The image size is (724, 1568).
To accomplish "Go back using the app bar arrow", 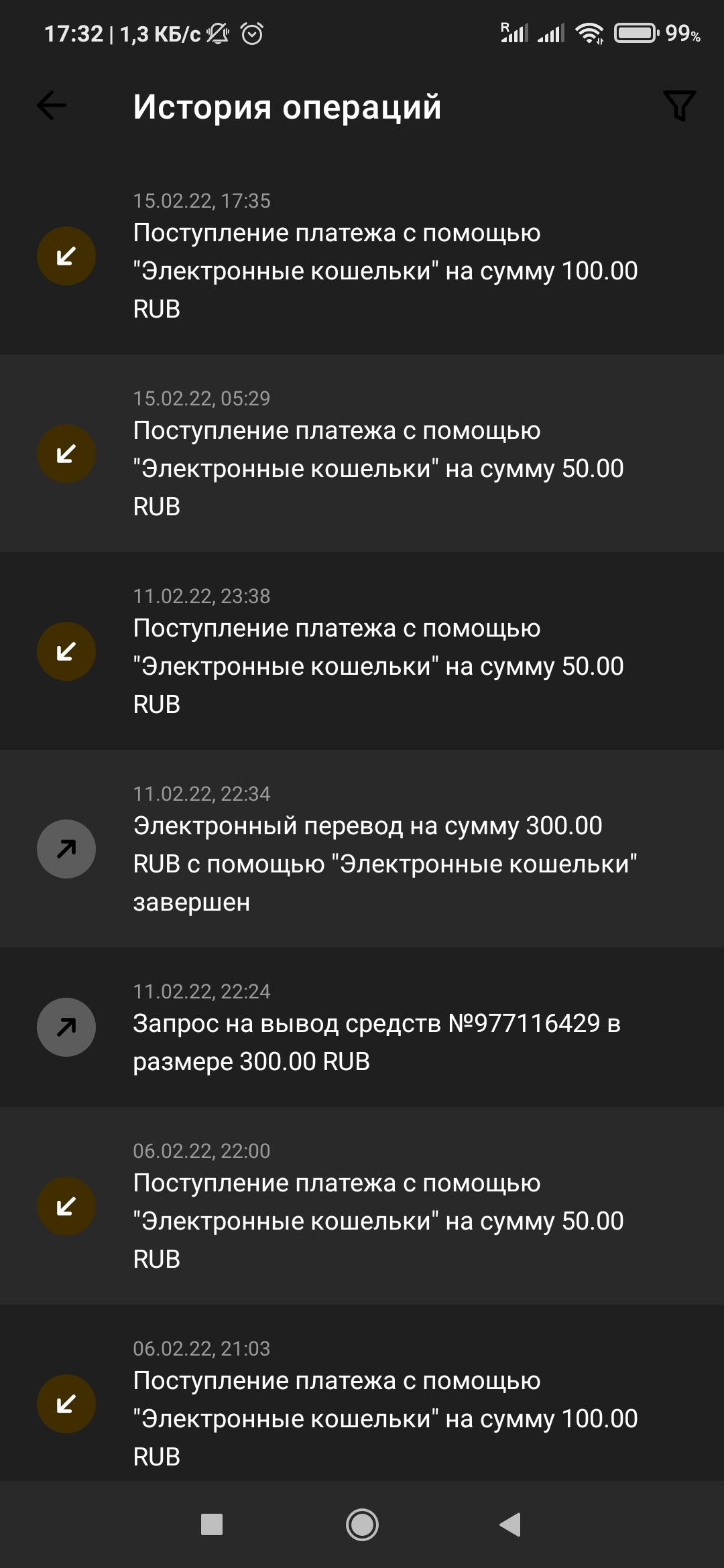I will pos(52,106).
